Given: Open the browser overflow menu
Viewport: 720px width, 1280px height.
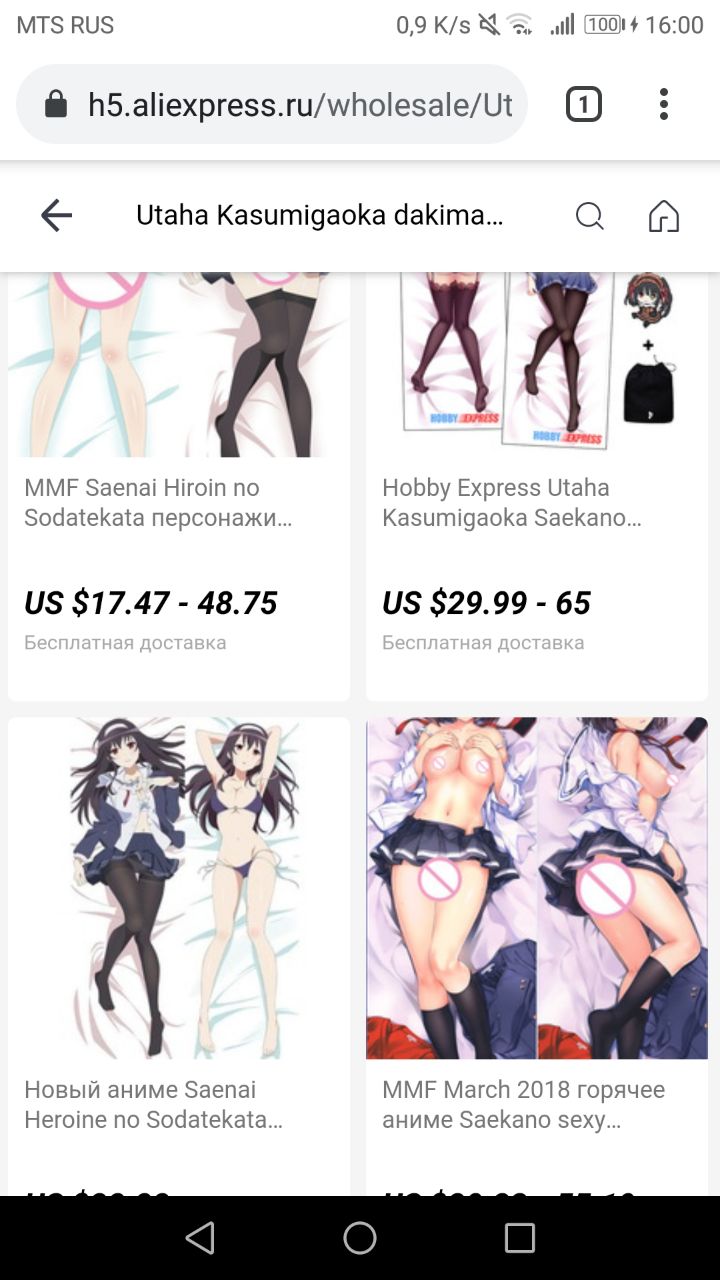Looking at the screenshot, I should pyautogui.click(x=664, y=104).
